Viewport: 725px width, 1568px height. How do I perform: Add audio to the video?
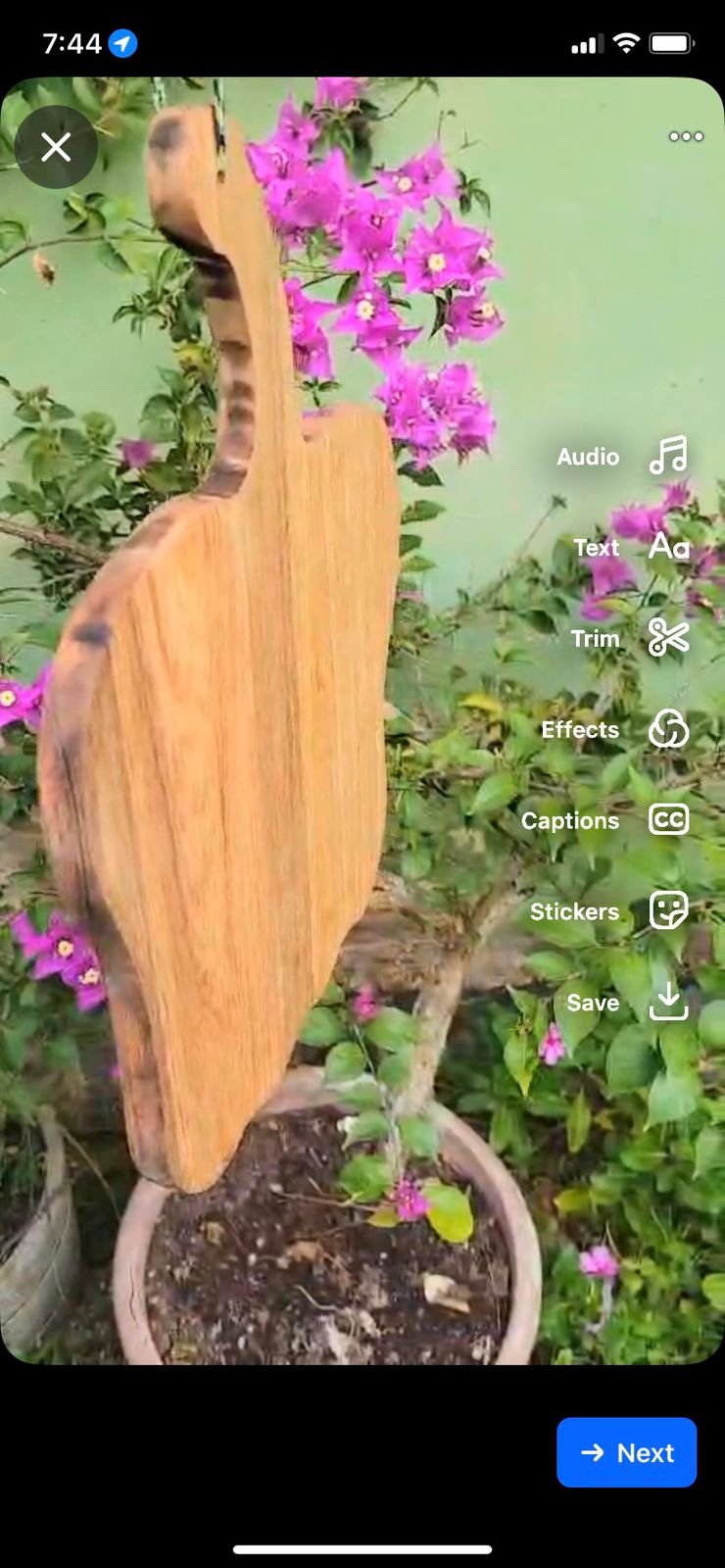click(x=622, y=456)
